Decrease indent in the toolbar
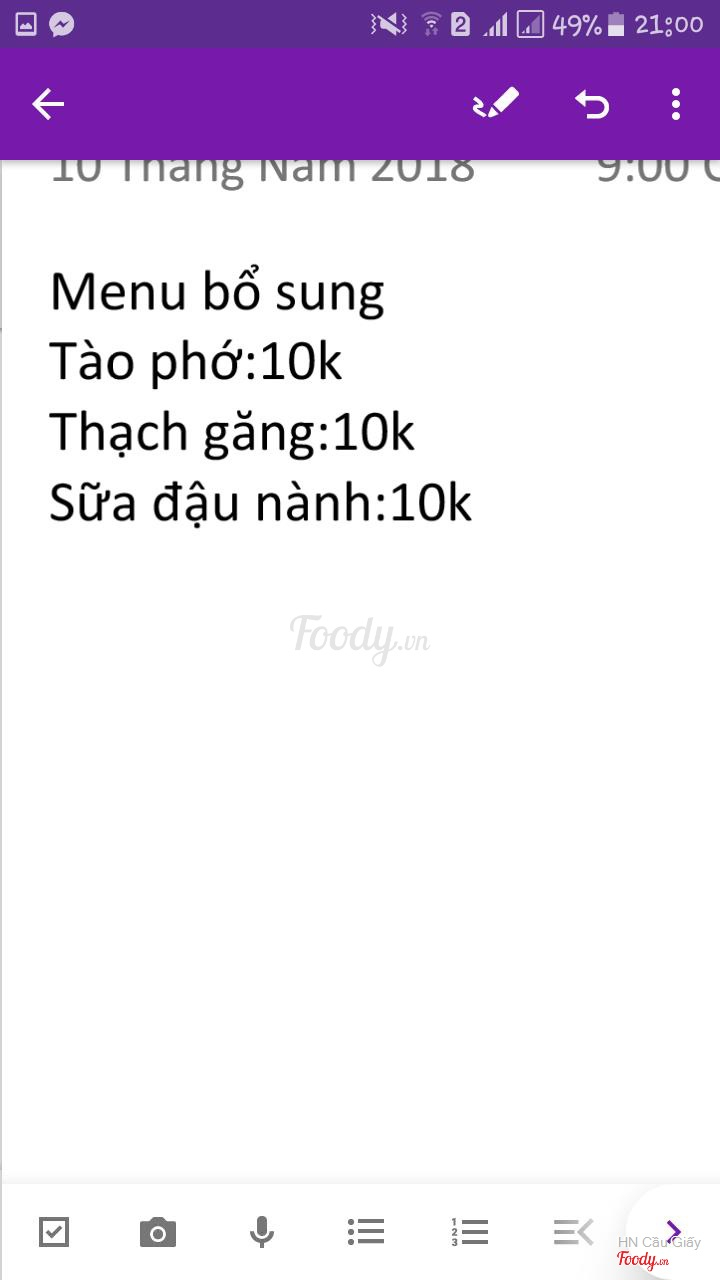This screenshot has width=720, height=1280. [x=574, y=1232]
